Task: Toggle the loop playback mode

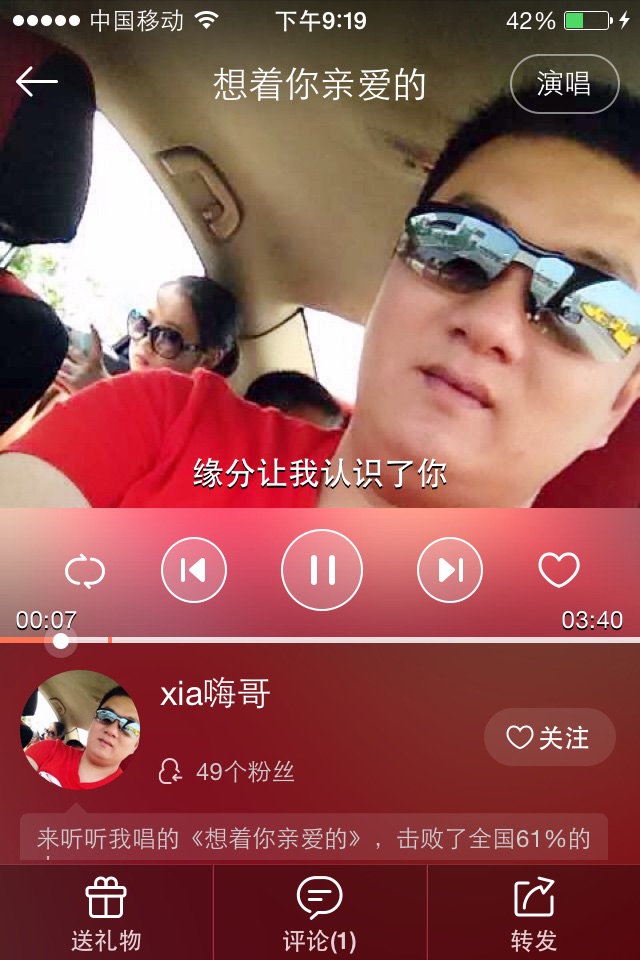Action: (x=85, y=571)
